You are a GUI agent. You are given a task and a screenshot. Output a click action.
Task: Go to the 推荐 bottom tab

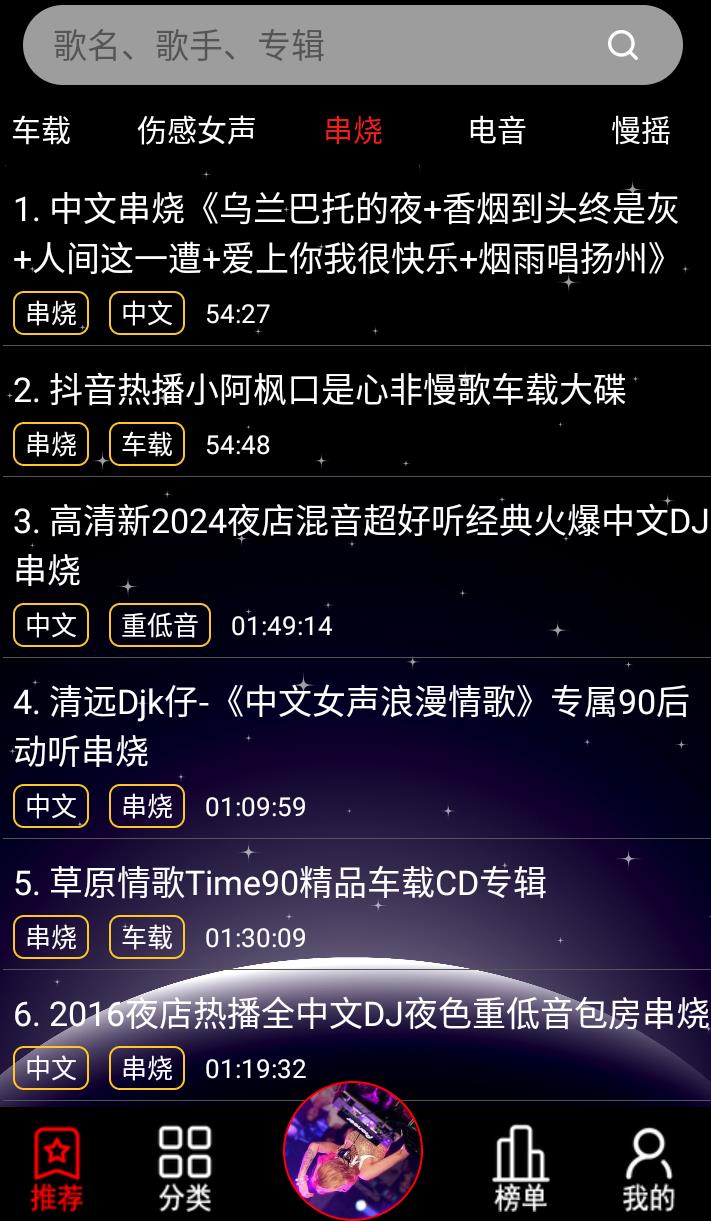[x=57, y=1168]
